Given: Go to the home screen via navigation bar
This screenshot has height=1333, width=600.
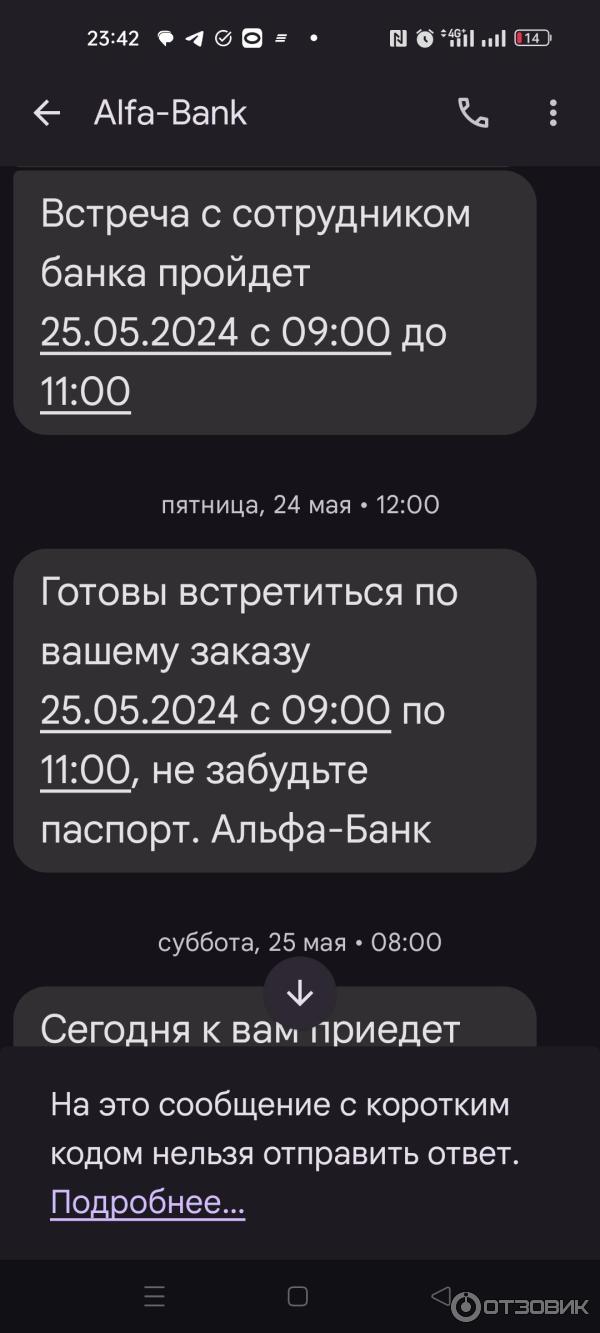Looking at the screenshot, I should click(x=298, y=1297).
